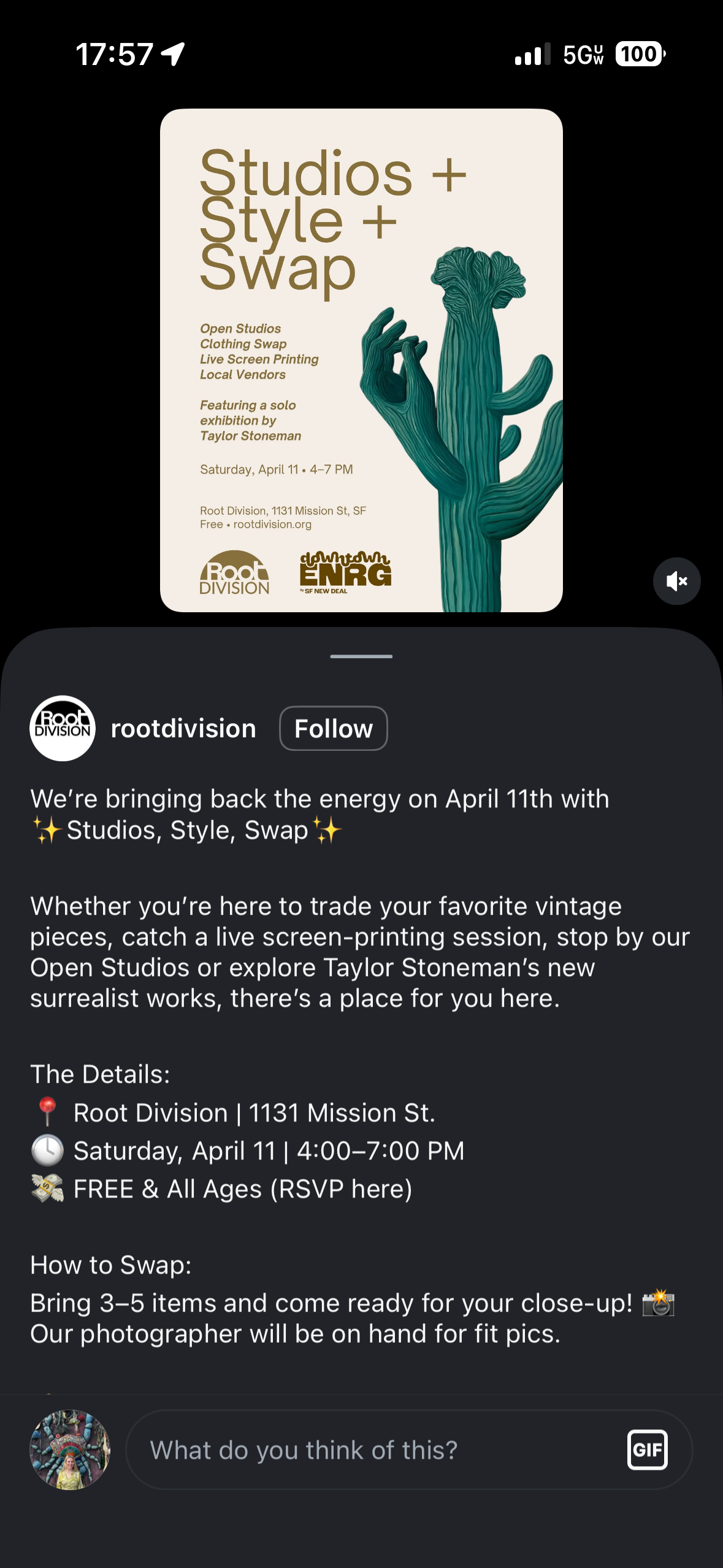Image resolution: width=723 pixels, height=1568 pixels.
Task: Open the rootdivision username link
Action: 183,728
